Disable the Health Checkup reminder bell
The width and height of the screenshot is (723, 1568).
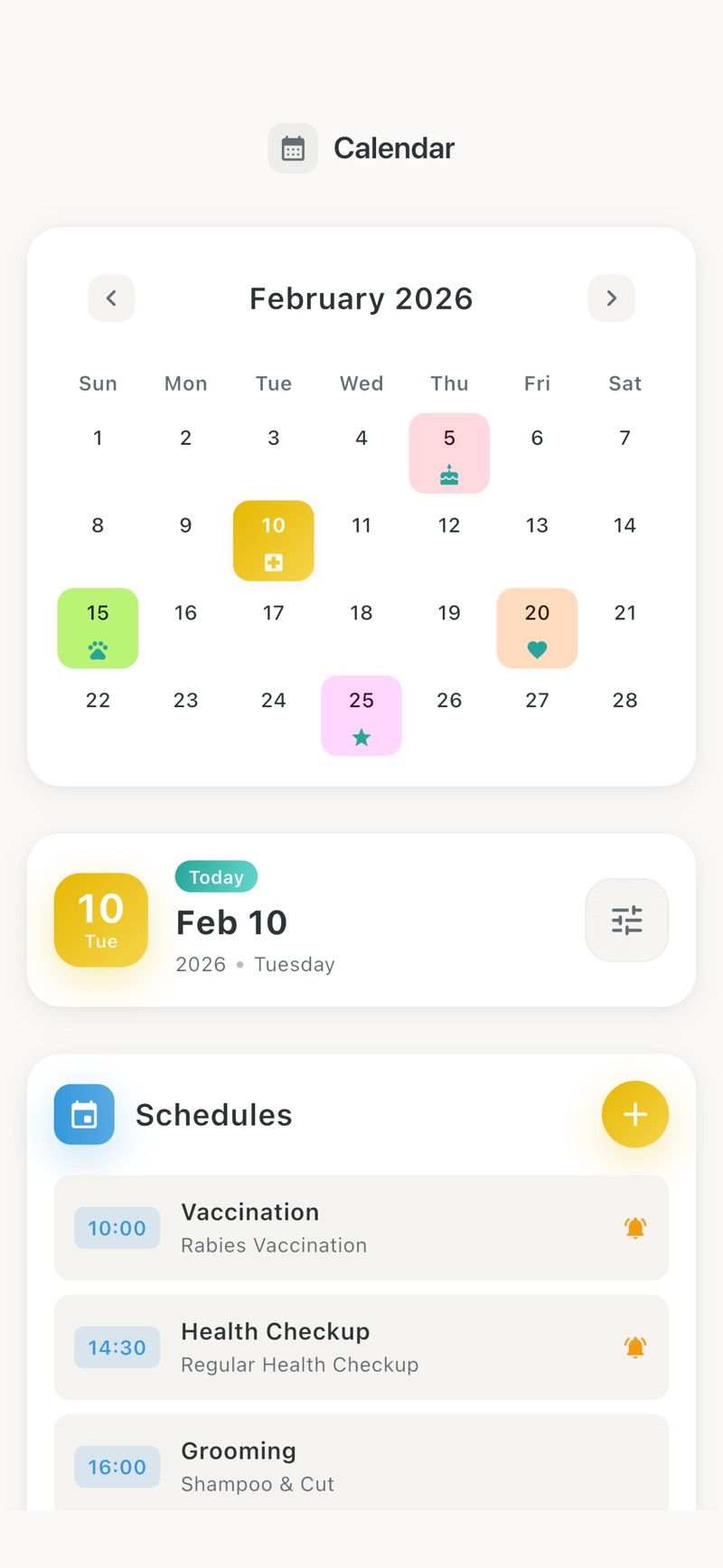point(634,1346)
